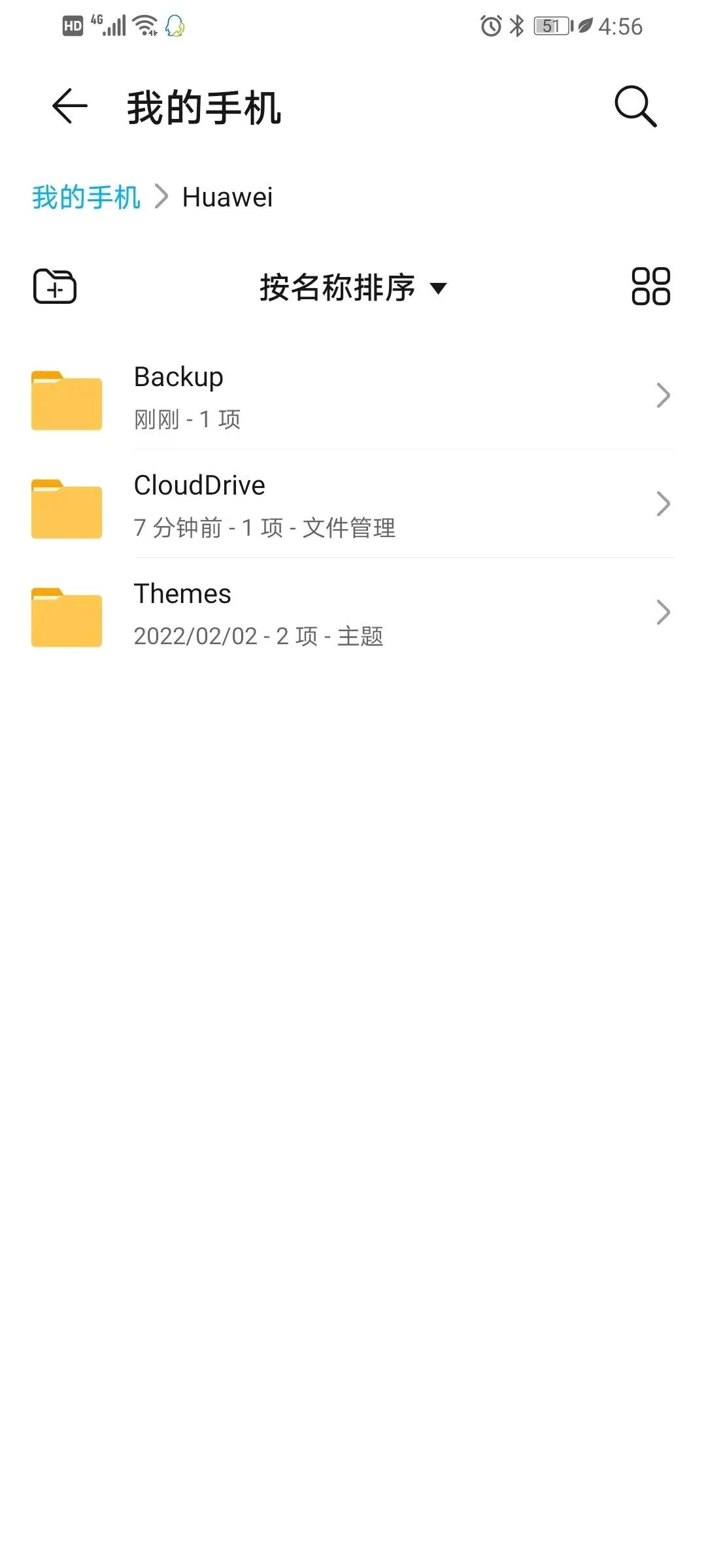706x1568 pixels.
Task: Open the Backup folder icon
Action: (x=66, y=399)
